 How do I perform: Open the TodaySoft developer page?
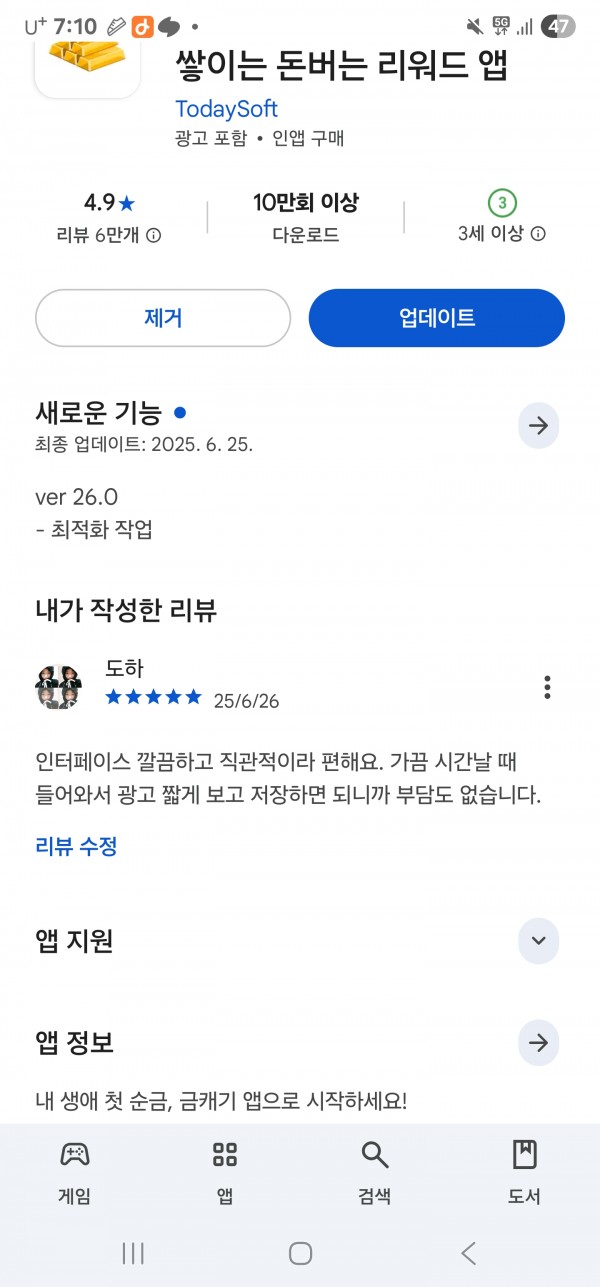(226, 108)
